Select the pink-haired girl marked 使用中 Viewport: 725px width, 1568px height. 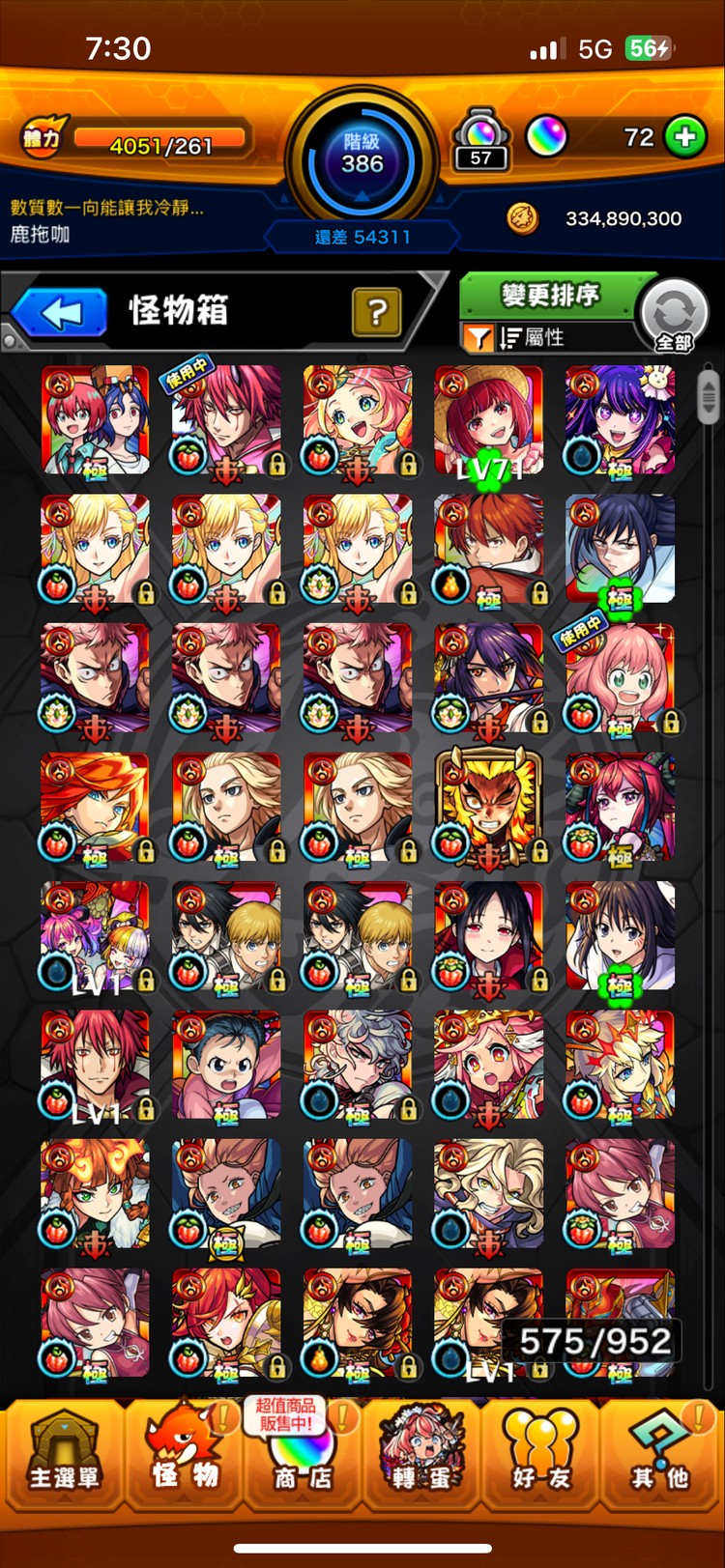(620, 678)
